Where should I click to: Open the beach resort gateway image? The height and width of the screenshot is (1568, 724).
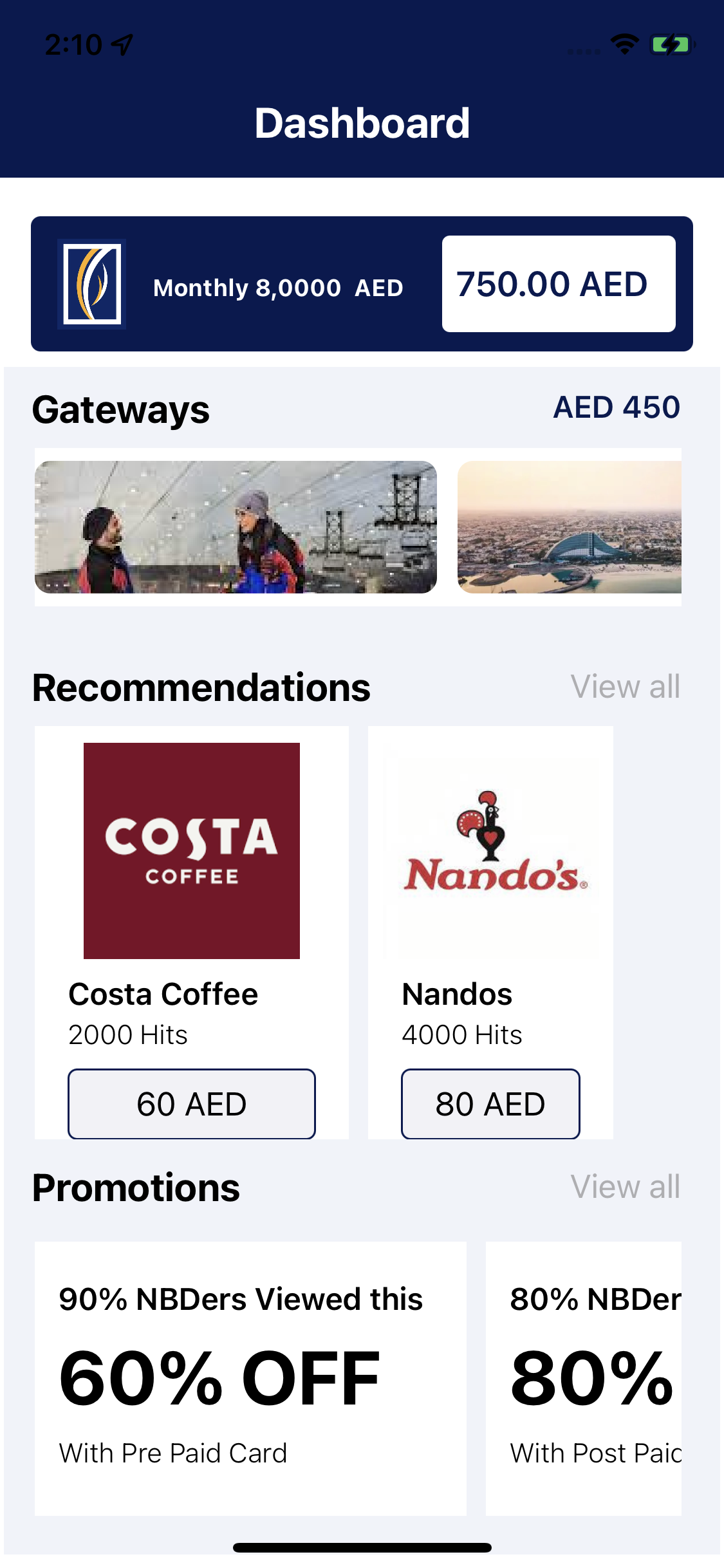click(x=569, y=527)
